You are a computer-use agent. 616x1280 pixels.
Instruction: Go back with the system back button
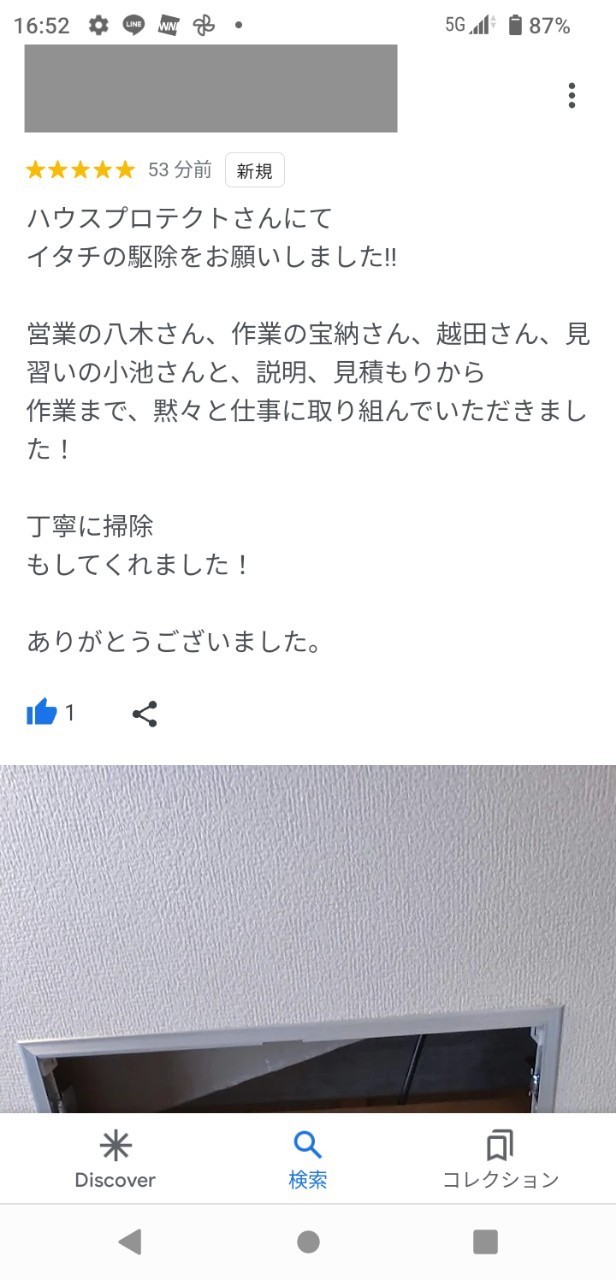129,1242
